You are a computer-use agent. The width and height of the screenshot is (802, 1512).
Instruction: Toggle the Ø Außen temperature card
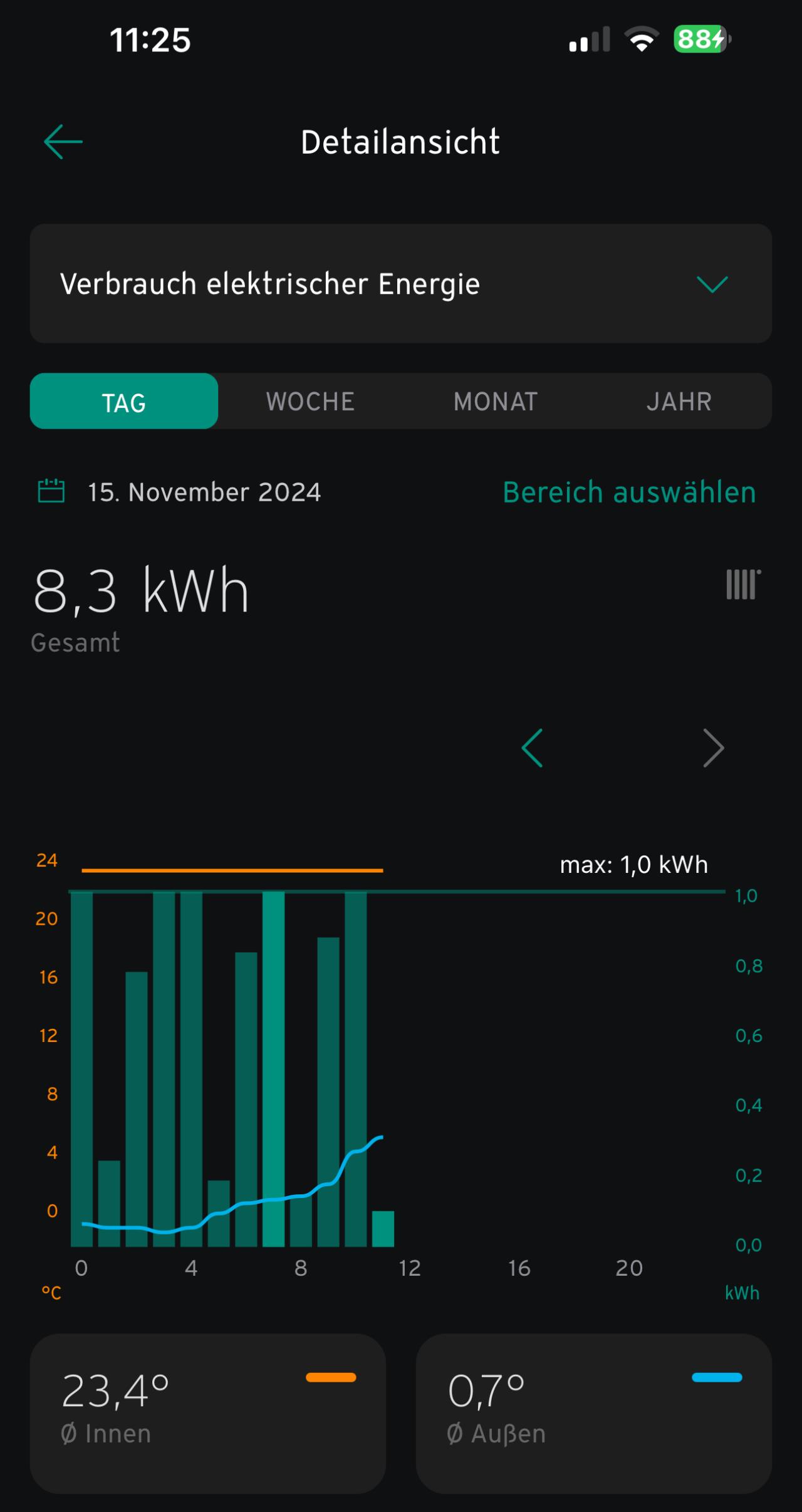594,1413
